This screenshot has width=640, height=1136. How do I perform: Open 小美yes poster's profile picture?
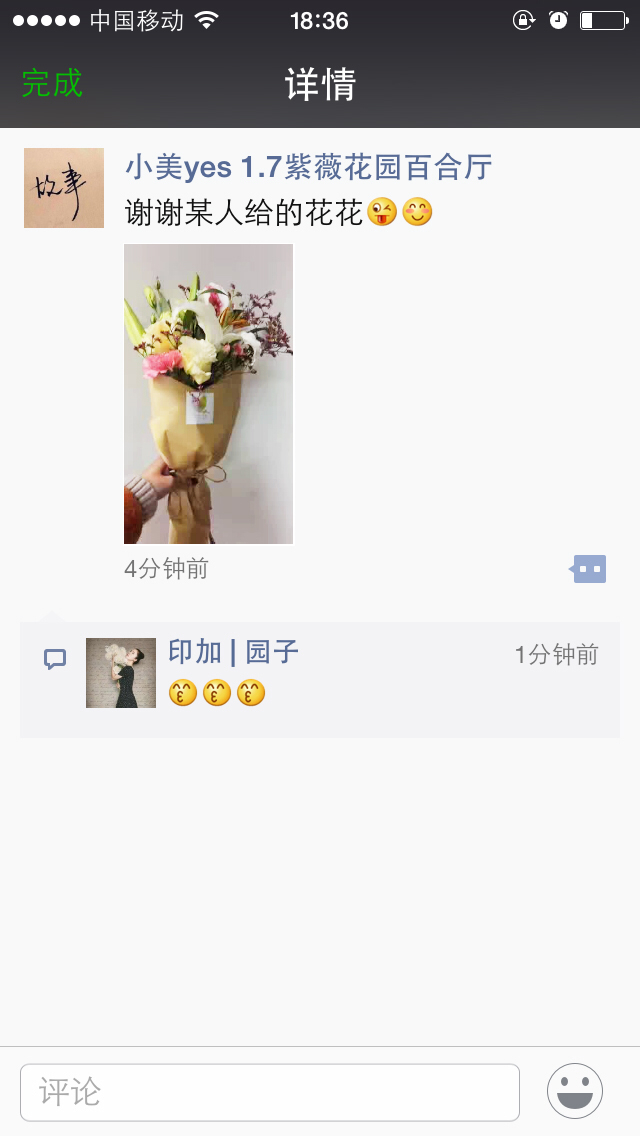64,188
